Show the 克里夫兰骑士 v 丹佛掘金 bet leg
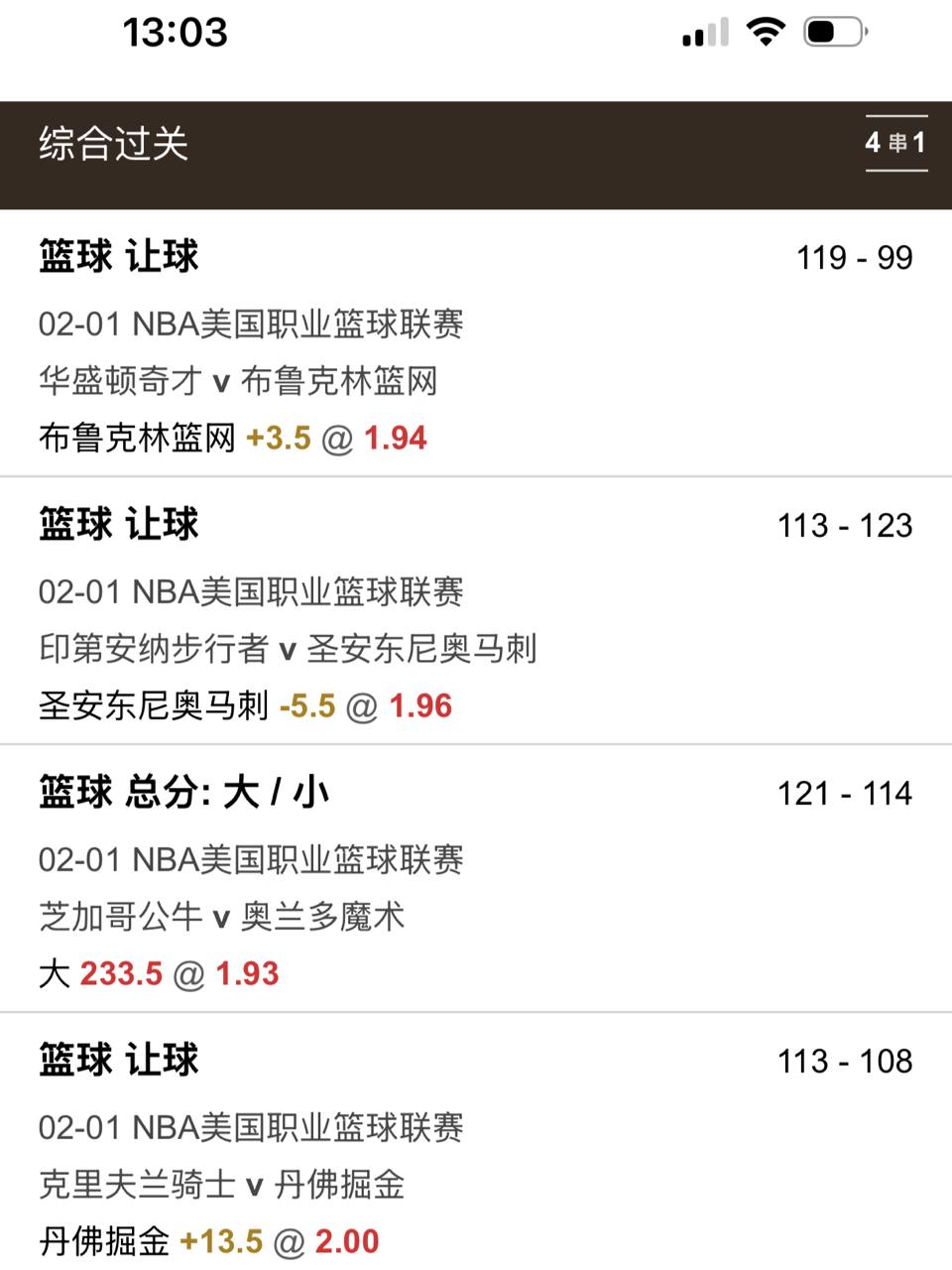Viewport: 952px width, 1270px height. pos(222,1185)
